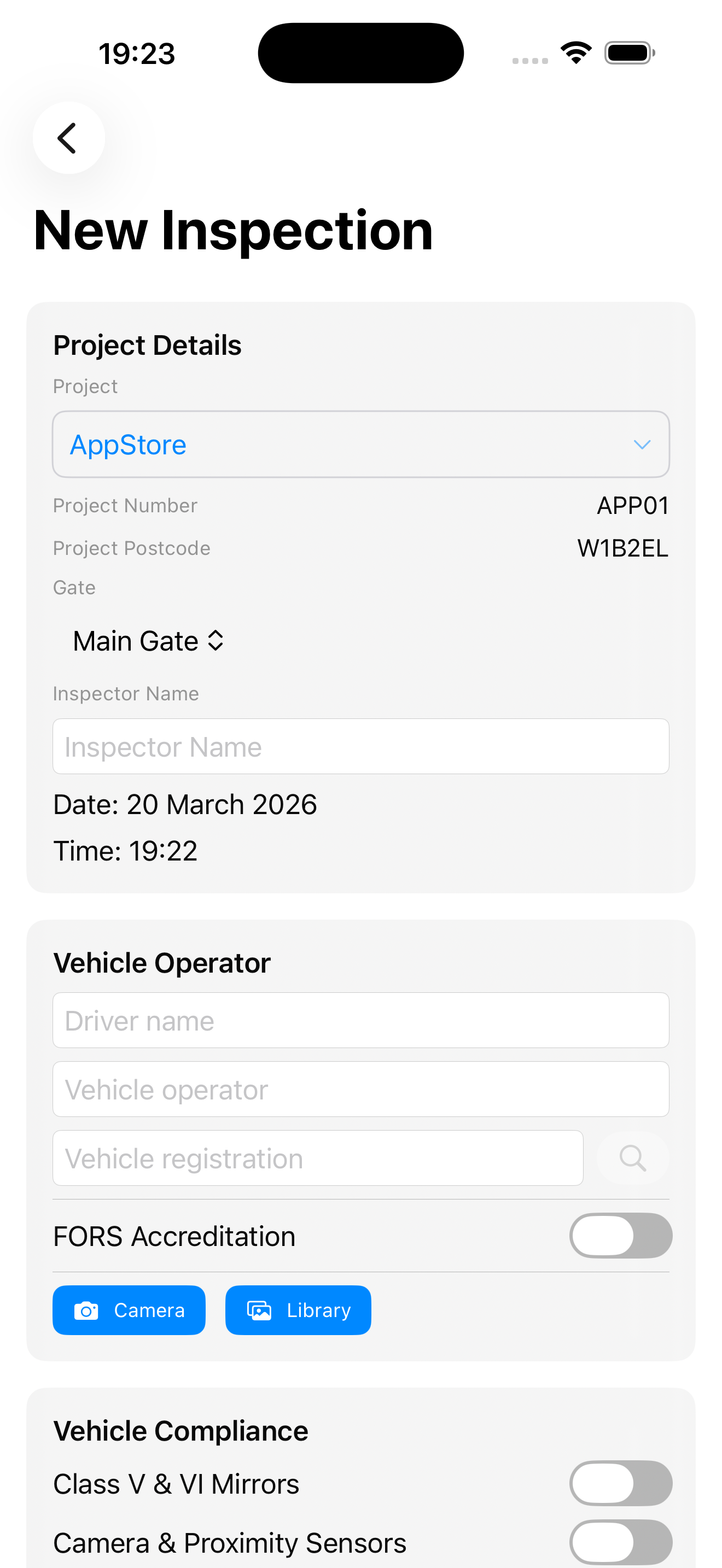Expand the Project picker to change projects
The height and width of the screenshot is (1568, 722).
(361, 444)
